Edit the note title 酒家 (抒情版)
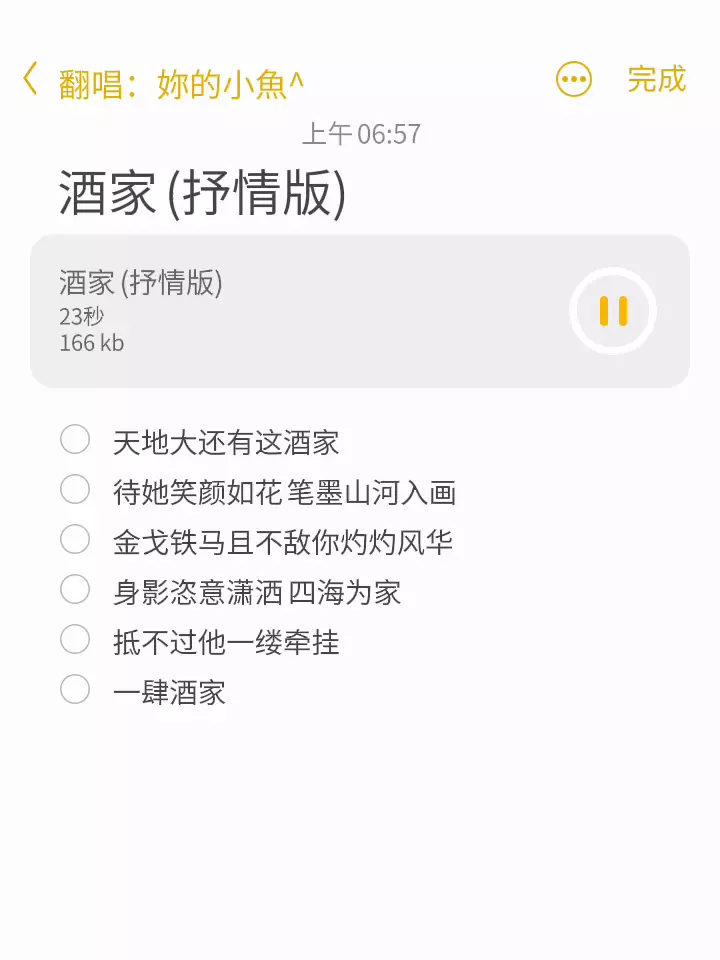The width and height of the screenshot is (720, 960). (203, 192)
